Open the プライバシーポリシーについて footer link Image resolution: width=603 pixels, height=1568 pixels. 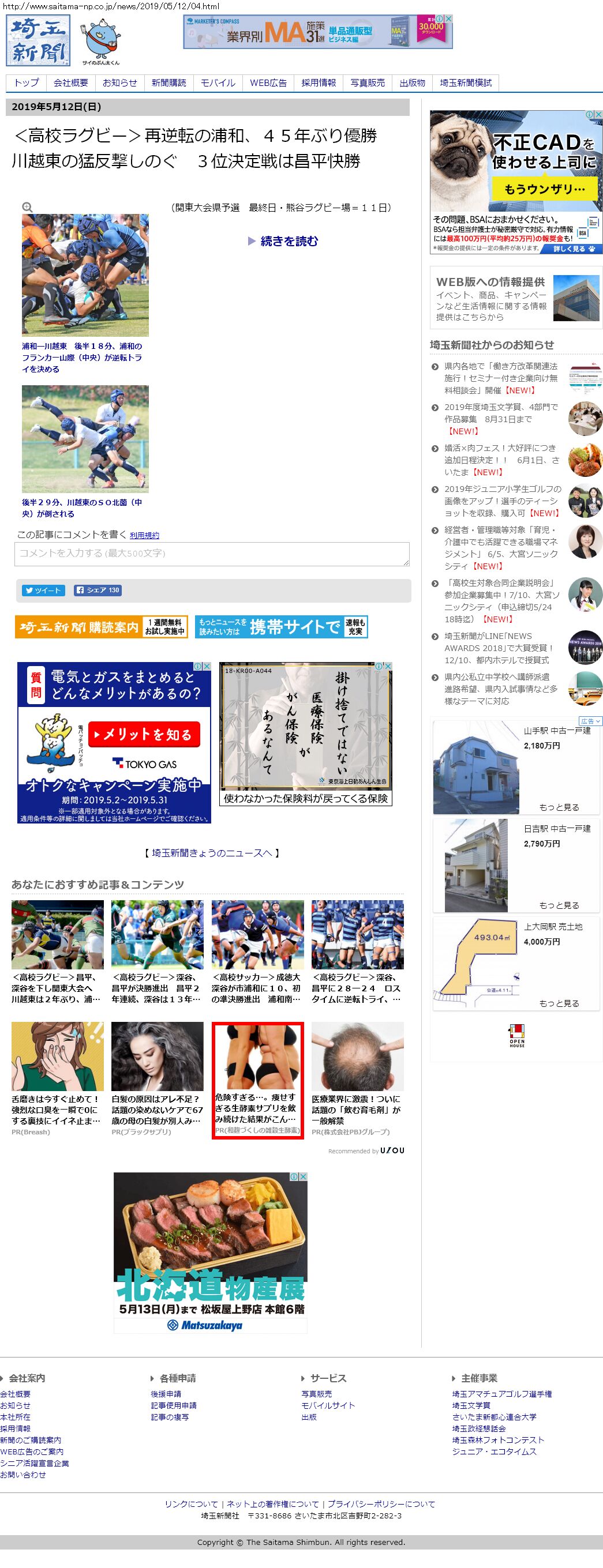381,1503
